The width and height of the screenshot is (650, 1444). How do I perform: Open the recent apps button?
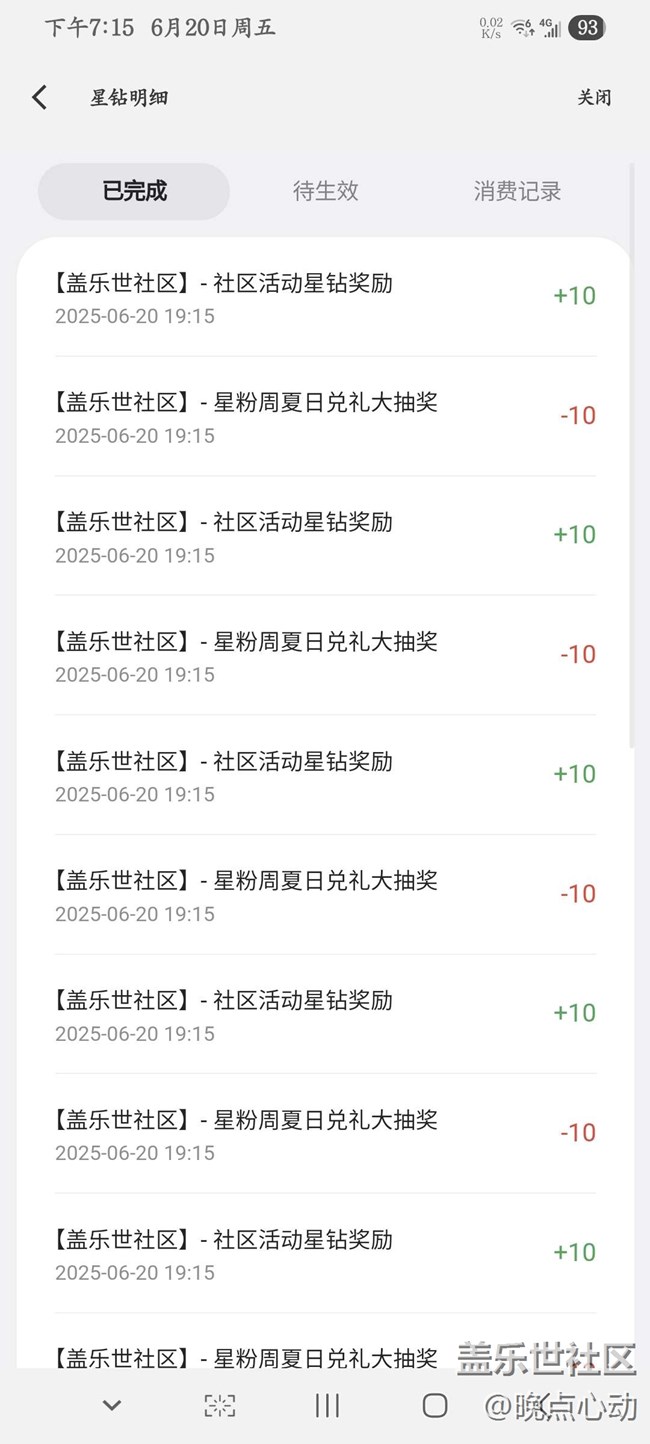pos(327,1405)
